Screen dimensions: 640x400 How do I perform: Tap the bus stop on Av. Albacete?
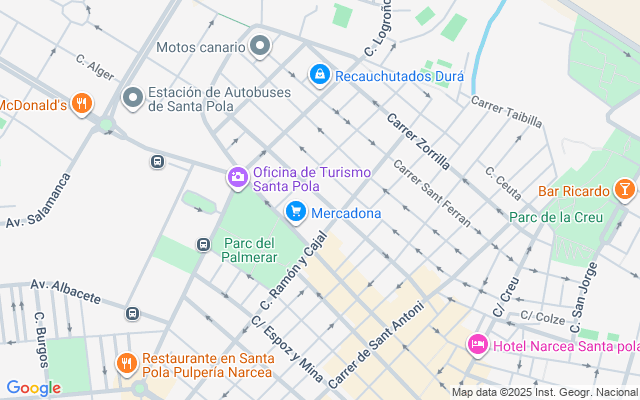(x=132, y=313)
